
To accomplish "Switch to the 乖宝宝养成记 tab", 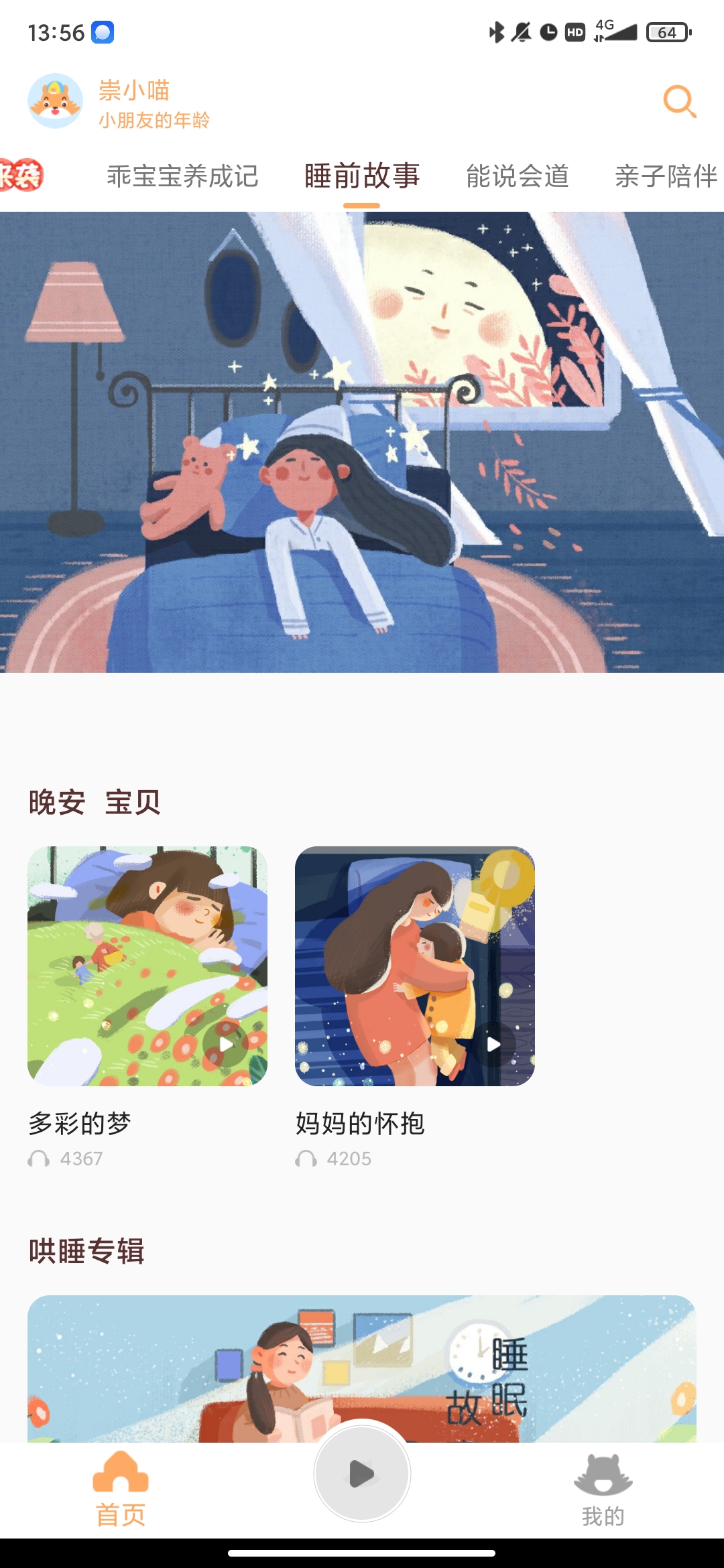I will [x=182, y=176].
